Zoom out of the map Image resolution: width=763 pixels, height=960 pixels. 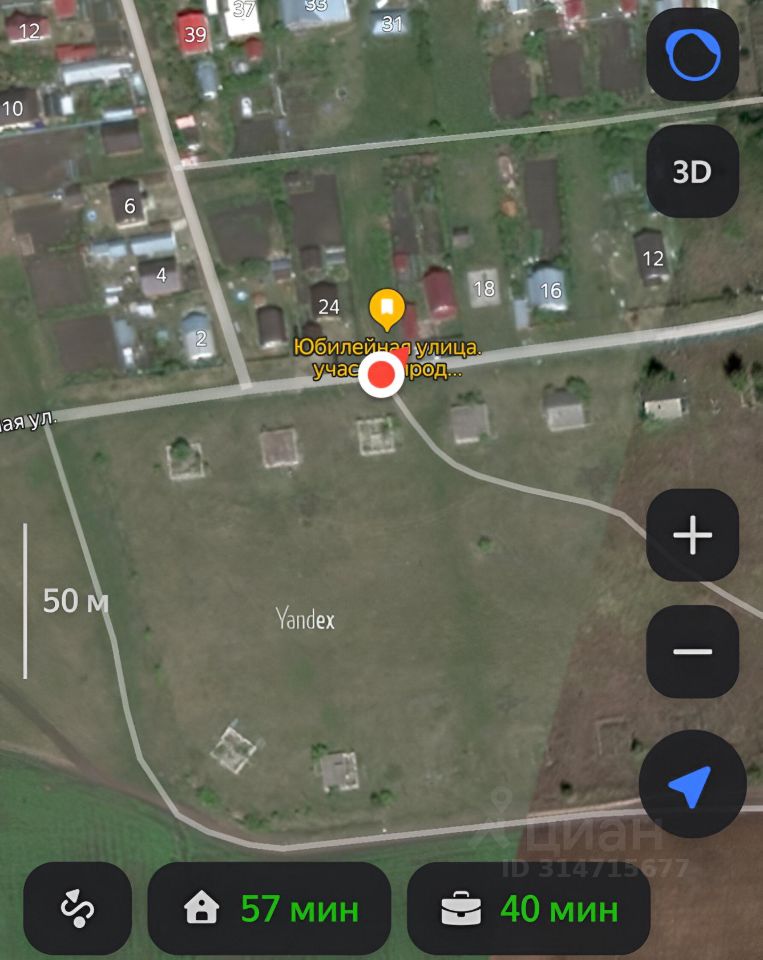pyautogui.click(x=692, y=652)
